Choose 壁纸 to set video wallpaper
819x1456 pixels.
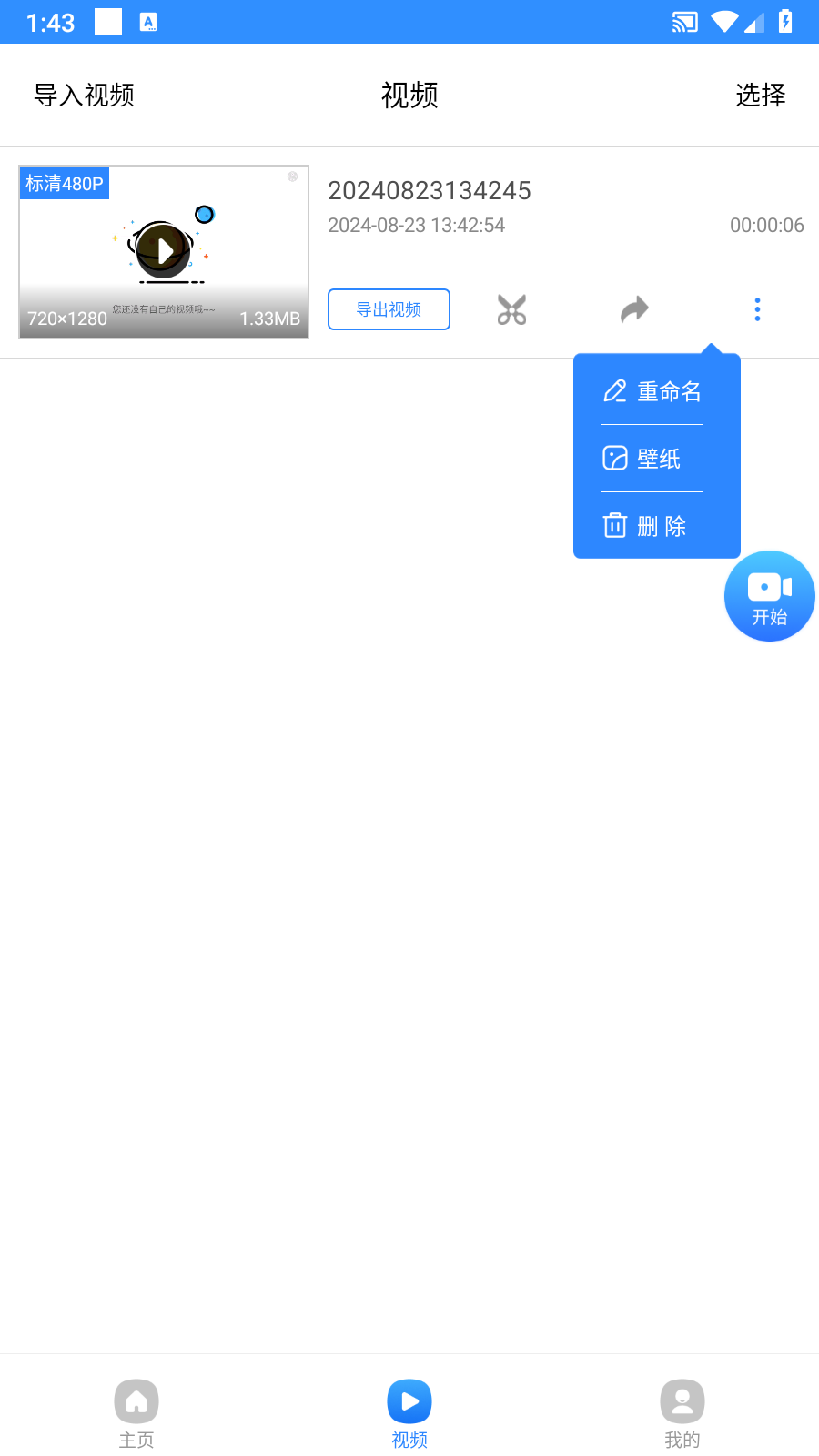pos(644,459)
